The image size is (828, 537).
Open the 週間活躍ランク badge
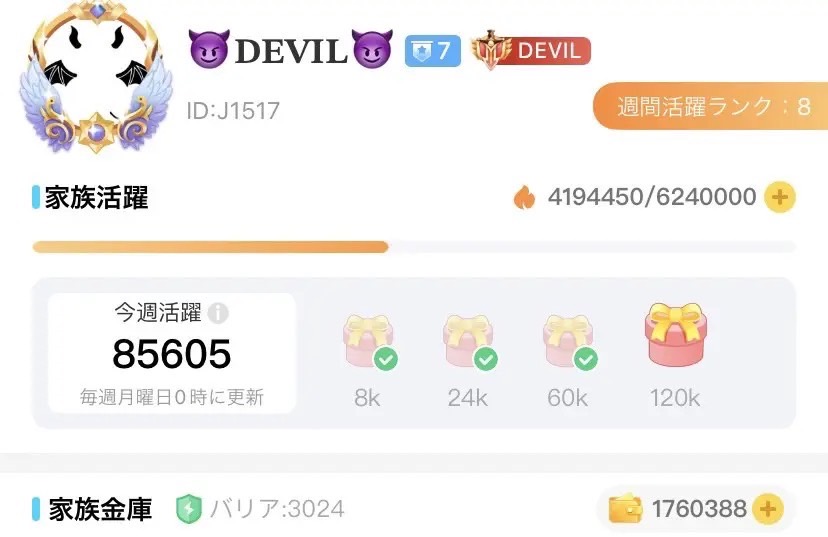point(712,107)
